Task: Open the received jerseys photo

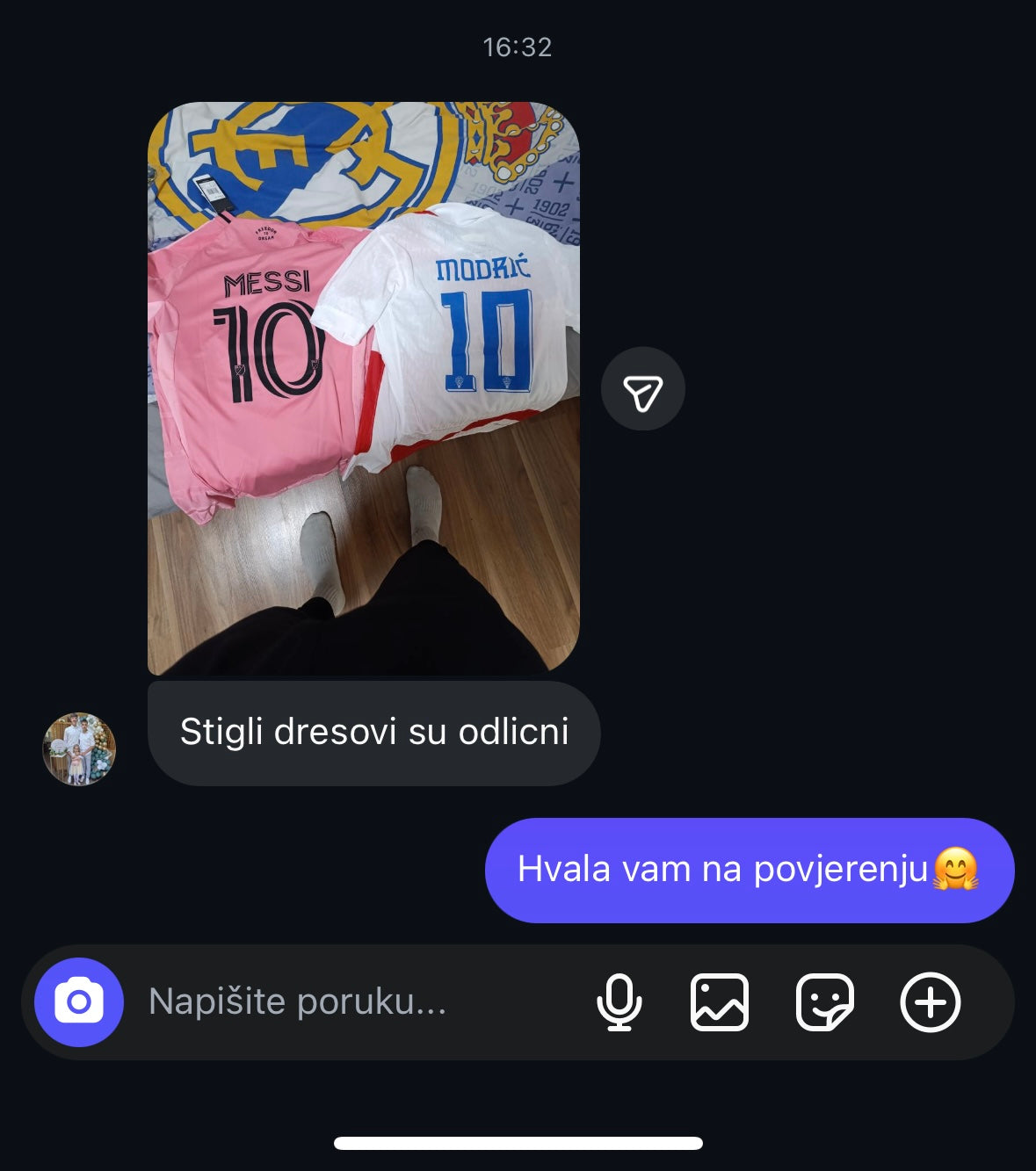Action: (363, 388)
